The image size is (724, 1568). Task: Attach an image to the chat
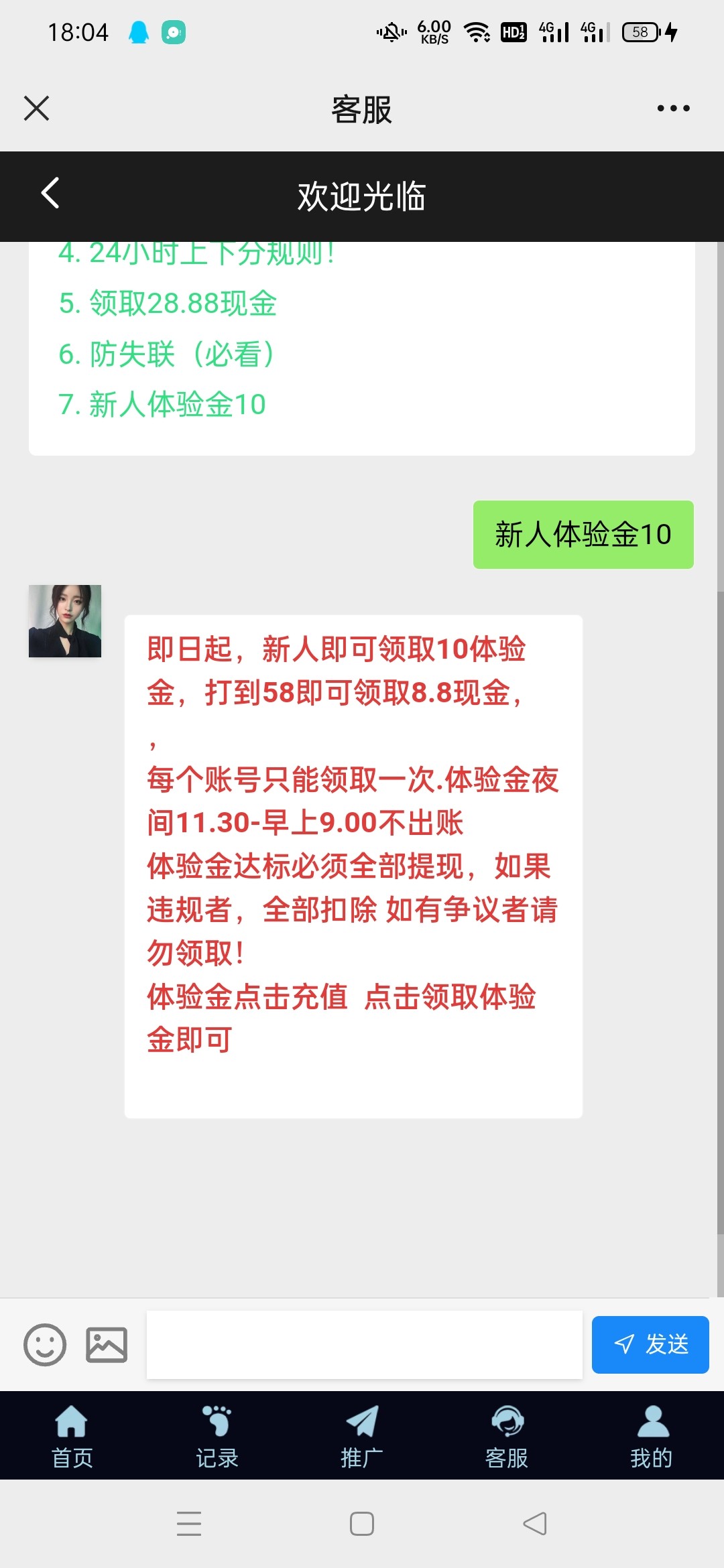pyautogui.click(x=107, y=1344)
